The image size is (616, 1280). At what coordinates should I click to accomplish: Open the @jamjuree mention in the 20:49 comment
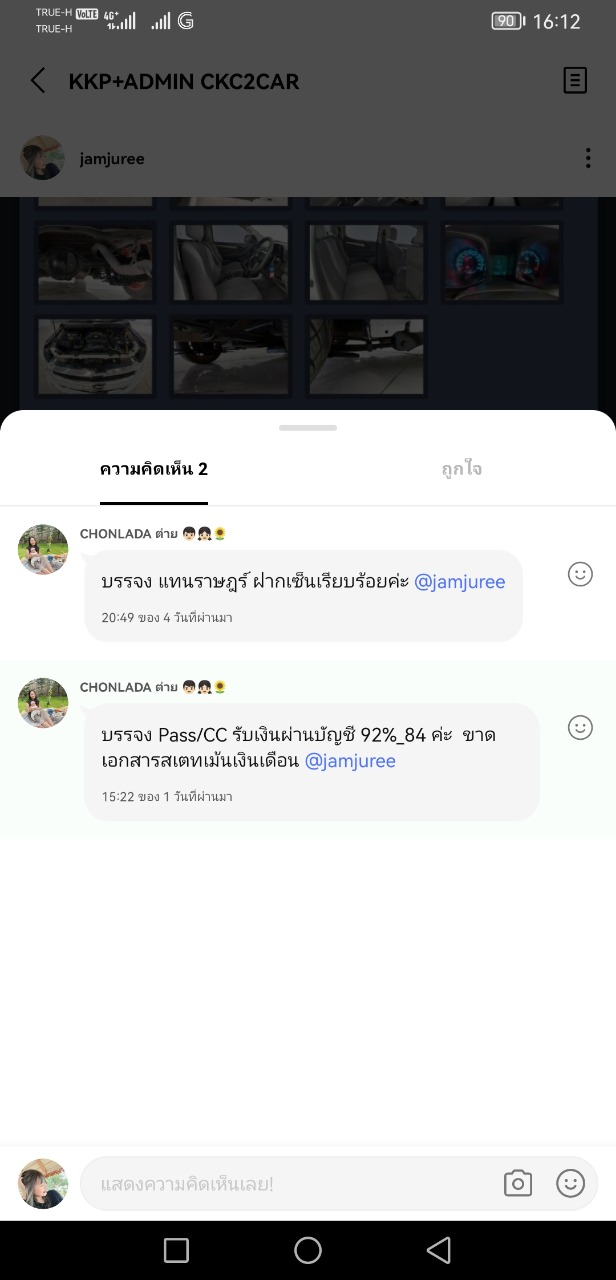click(460, 581)
